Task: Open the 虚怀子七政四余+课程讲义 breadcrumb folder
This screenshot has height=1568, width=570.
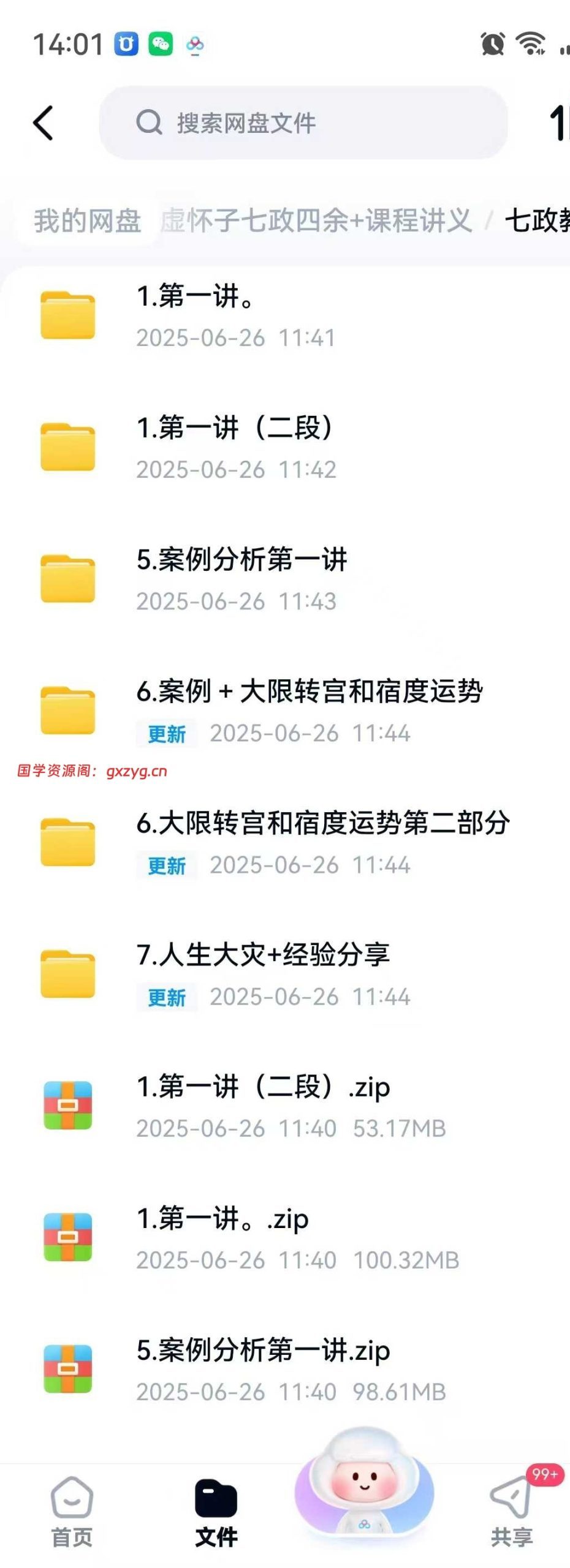Action: tap(316, 221)
